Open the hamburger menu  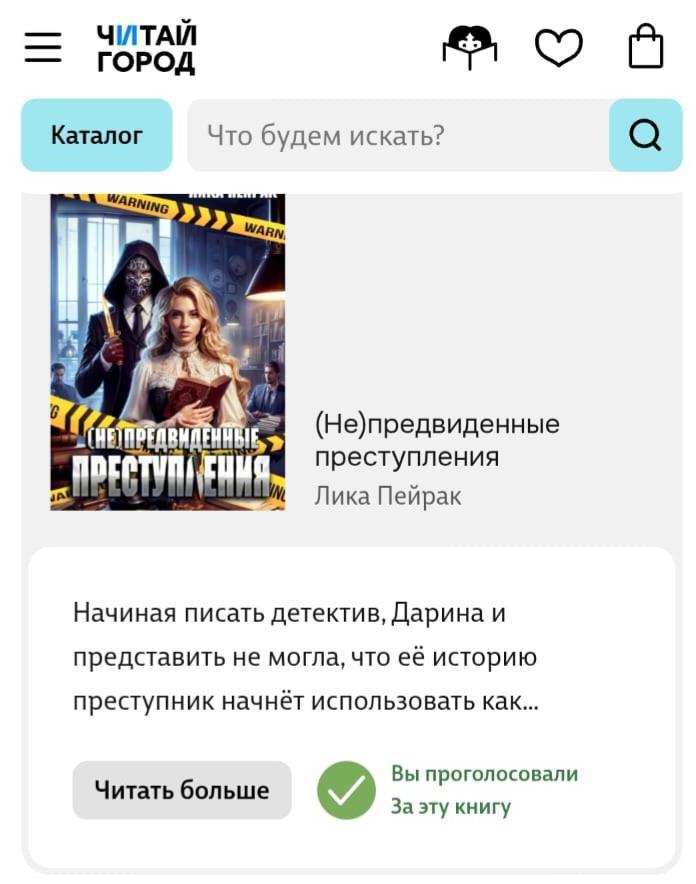(43, 47)
